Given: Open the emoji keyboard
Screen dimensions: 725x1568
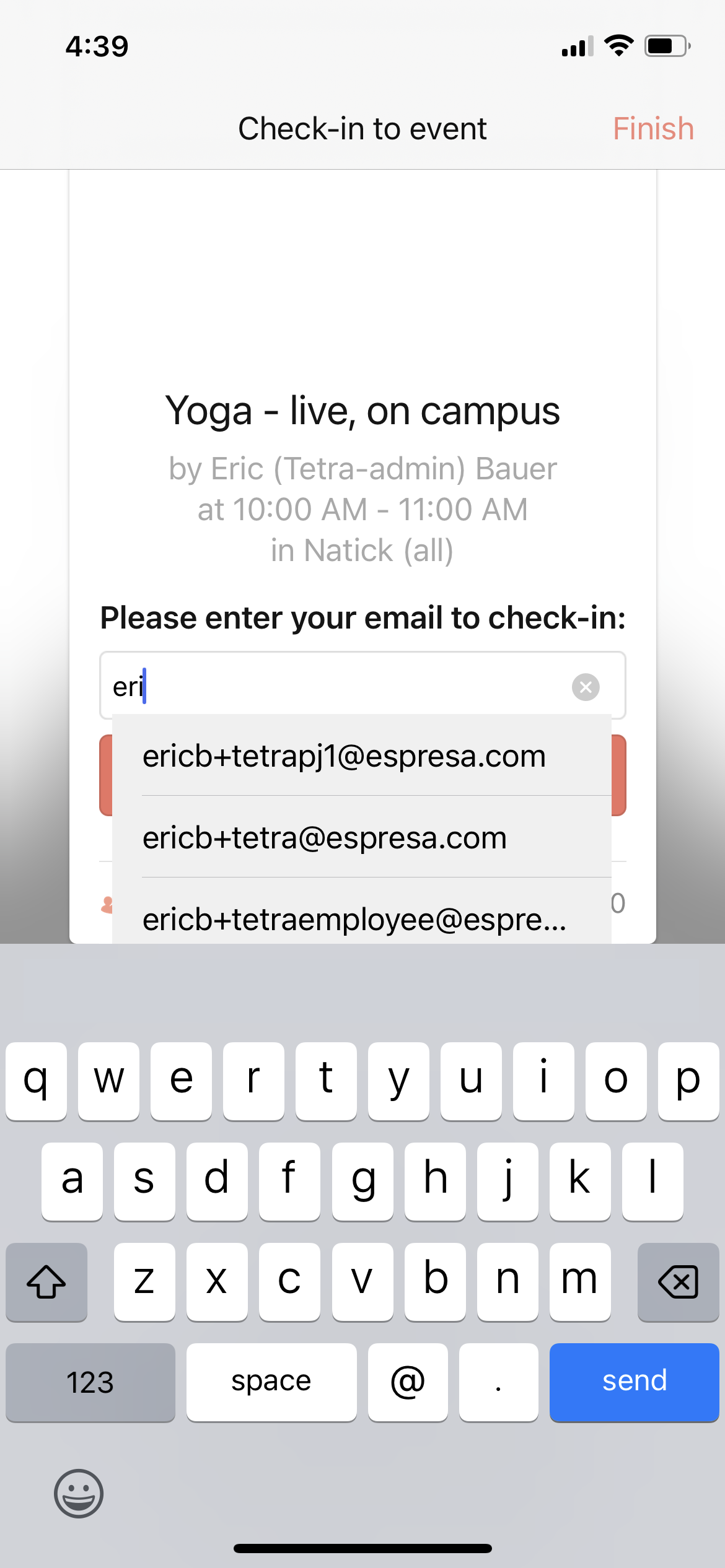Looking at the screenshot, I should pyautogui.click(x=79, y=1493).
